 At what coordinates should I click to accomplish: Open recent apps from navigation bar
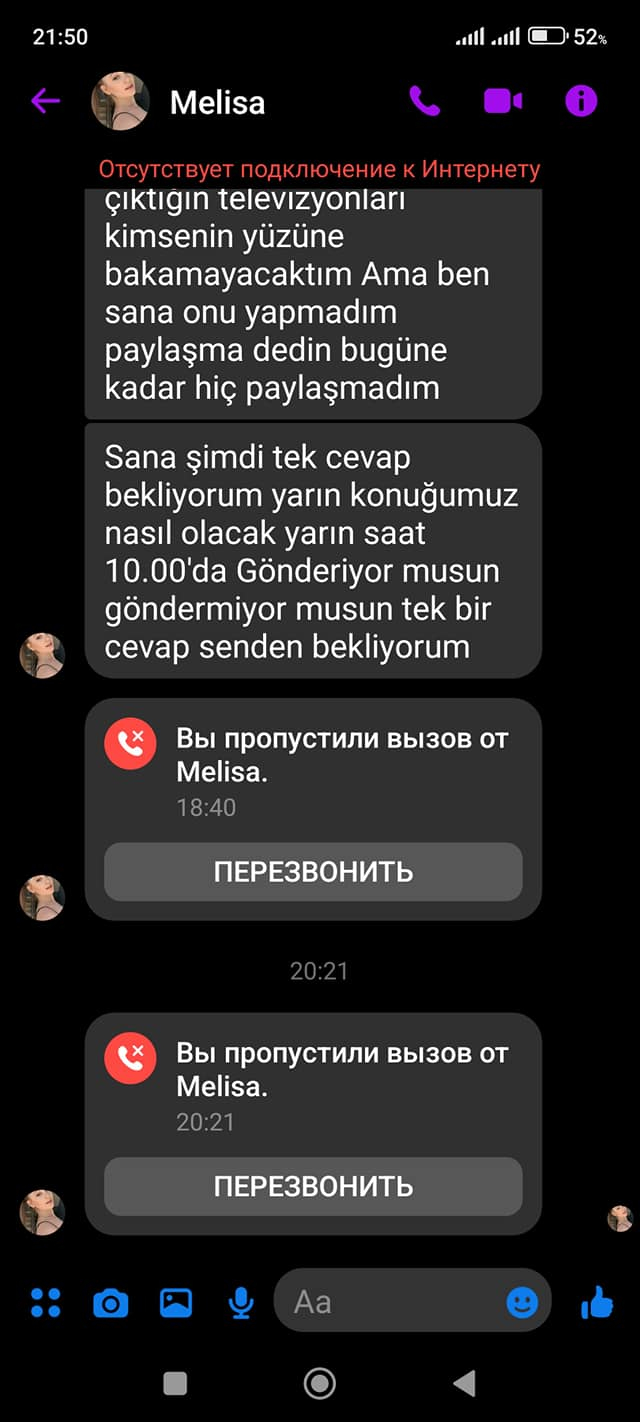(x=175, y=1383)
